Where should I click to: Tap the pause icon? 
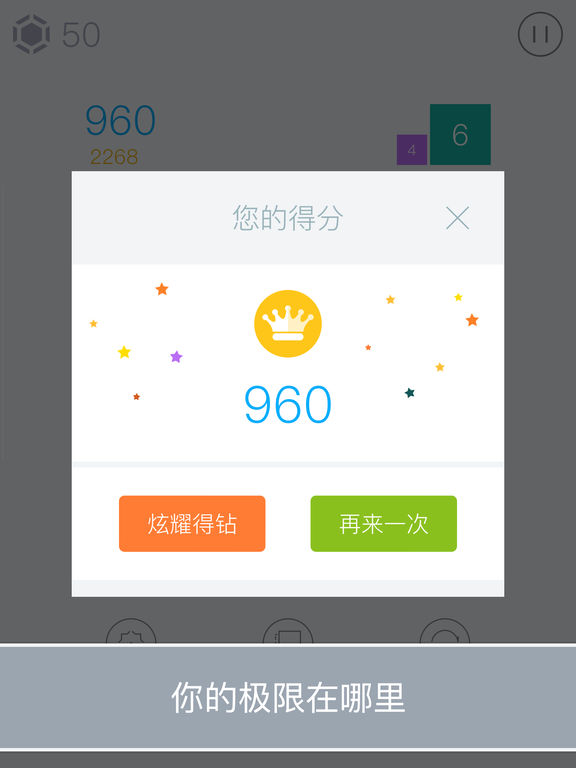pyautogui.click(x=540, y=34)
